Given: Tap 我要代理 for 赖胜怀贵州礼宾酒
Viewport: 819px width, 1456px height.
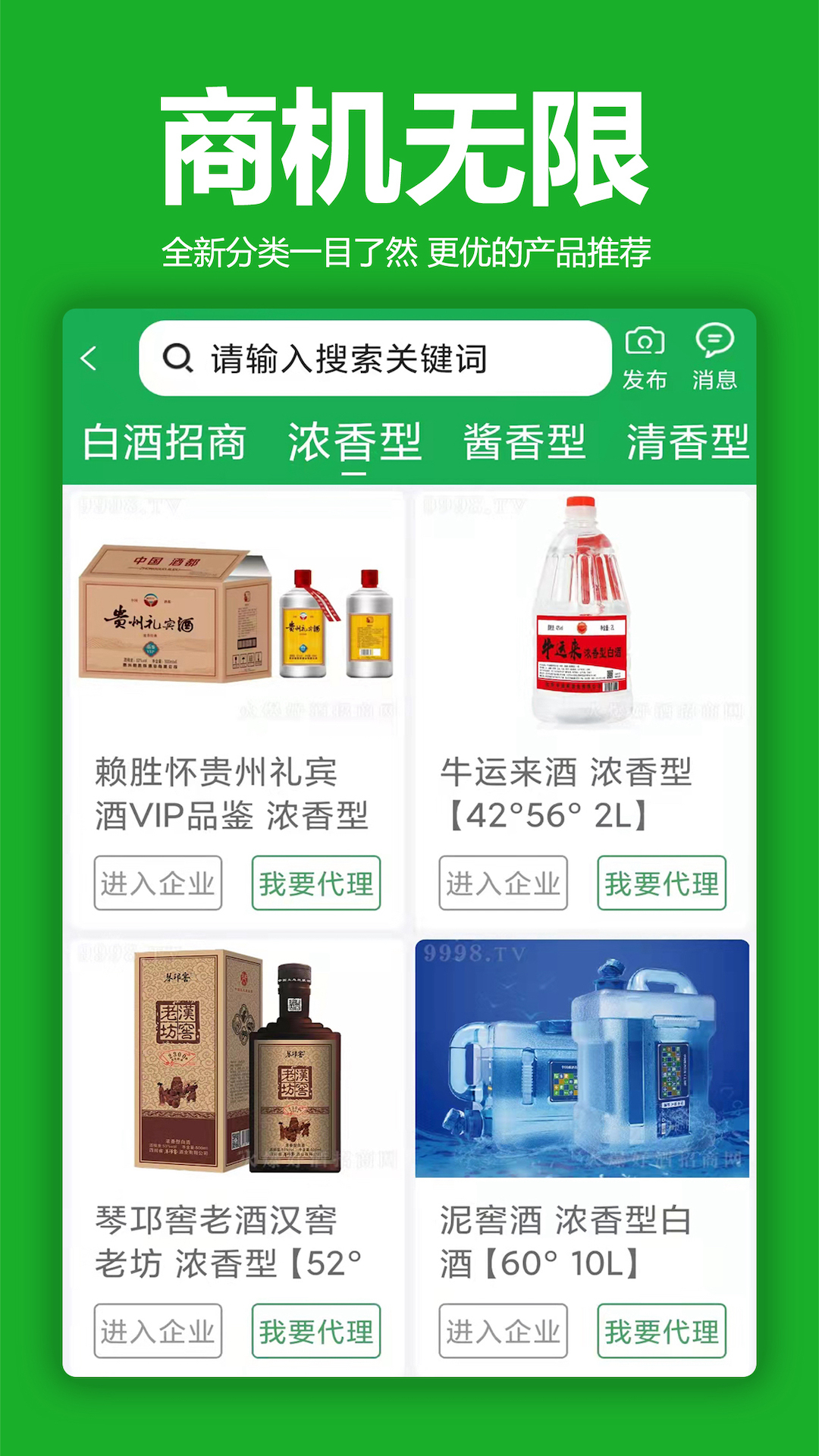Looking at the screenshot, I should (316, 883).
